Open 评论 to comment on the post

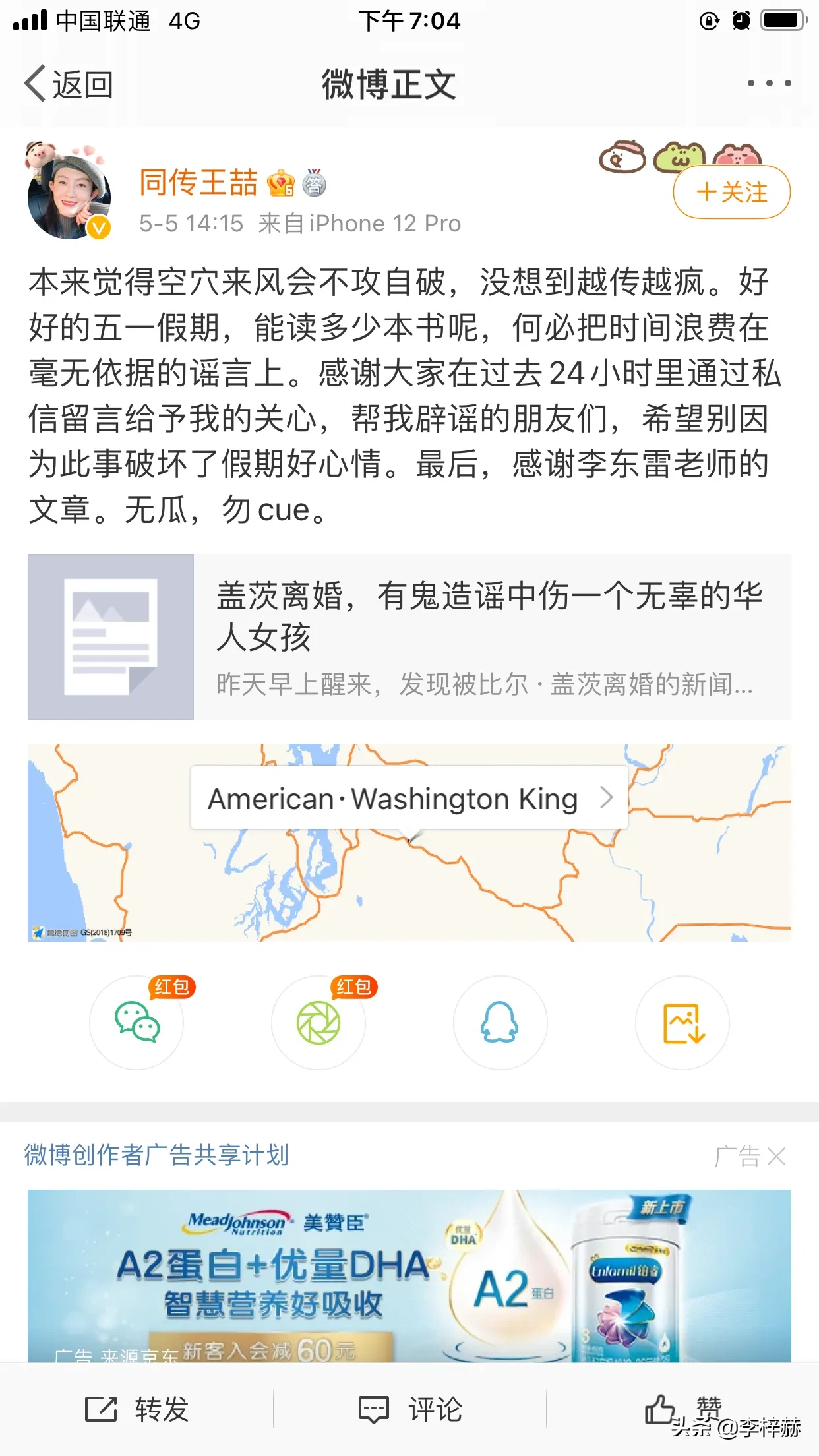[409, 1410]
